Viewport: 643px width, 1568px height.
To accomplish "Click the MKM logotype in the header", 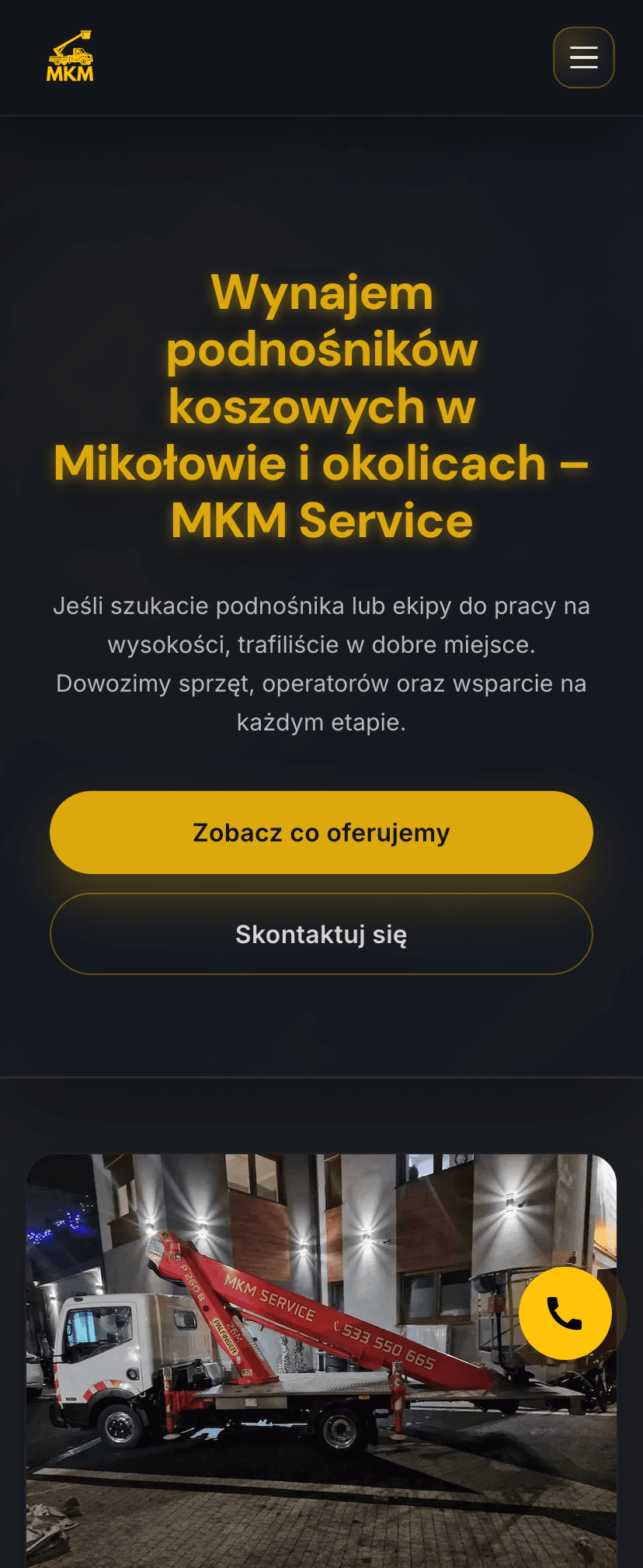I will click(69, 74).
